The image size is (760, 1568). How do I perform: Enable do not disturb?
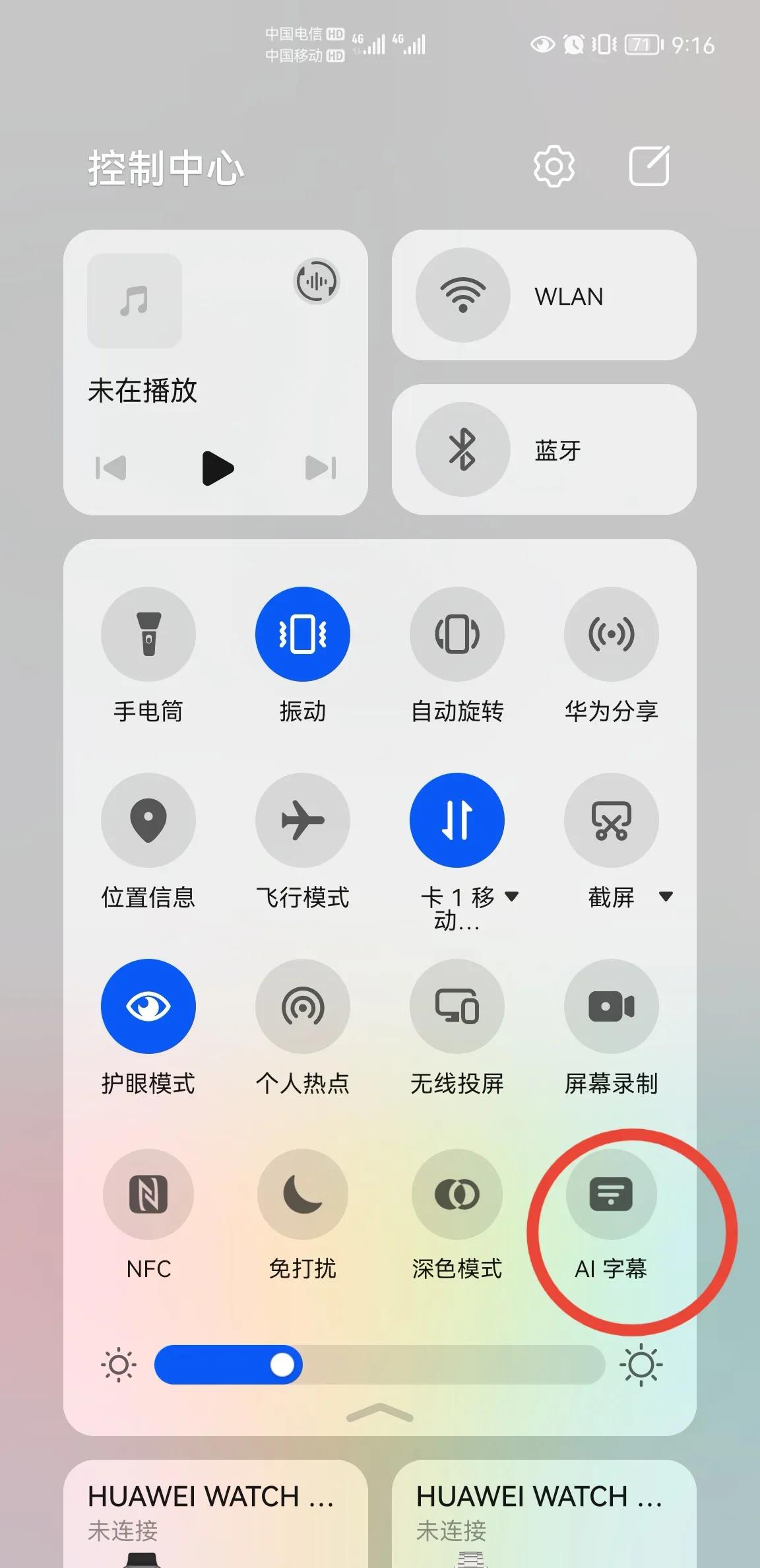(x=303, y=1193)
